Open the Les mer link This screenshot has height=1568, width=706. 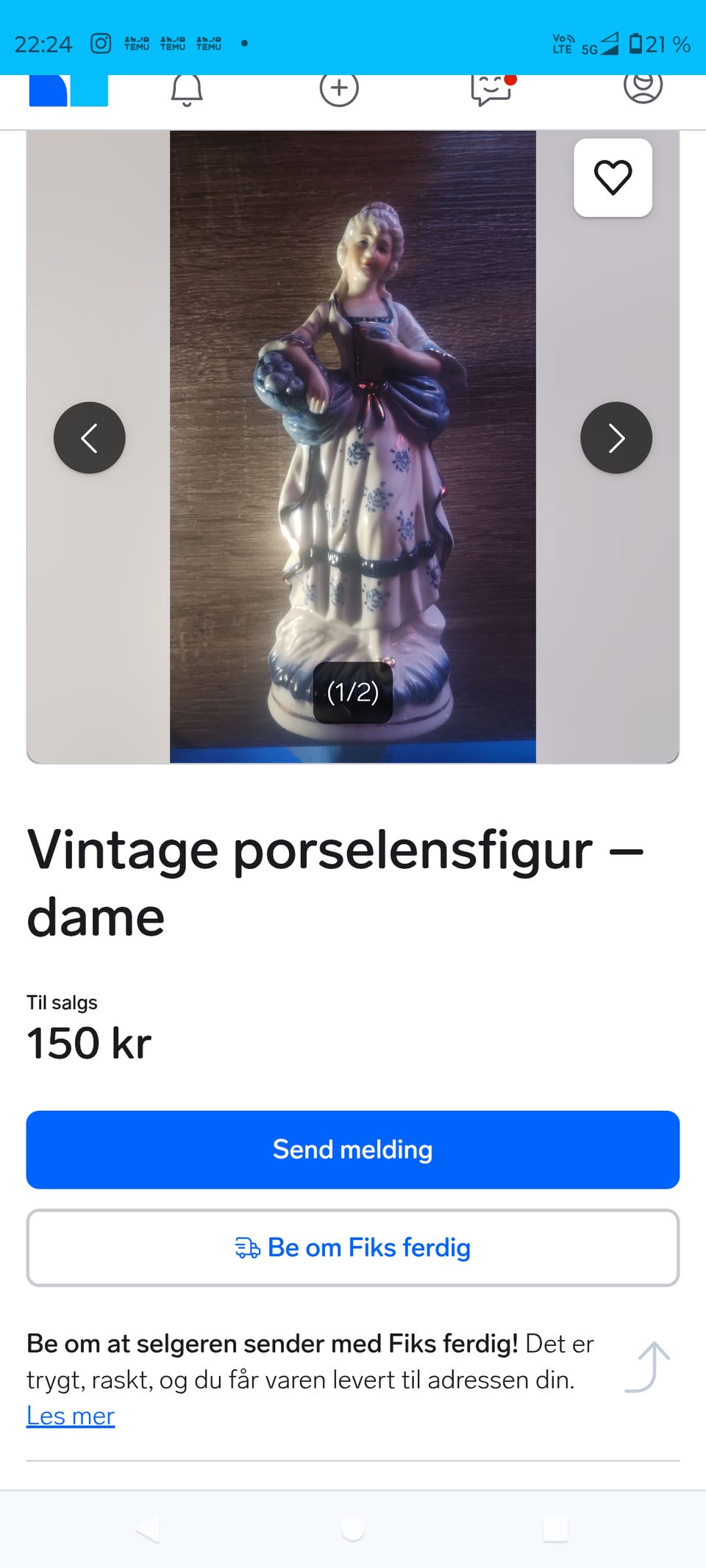tap(70, 1415)
